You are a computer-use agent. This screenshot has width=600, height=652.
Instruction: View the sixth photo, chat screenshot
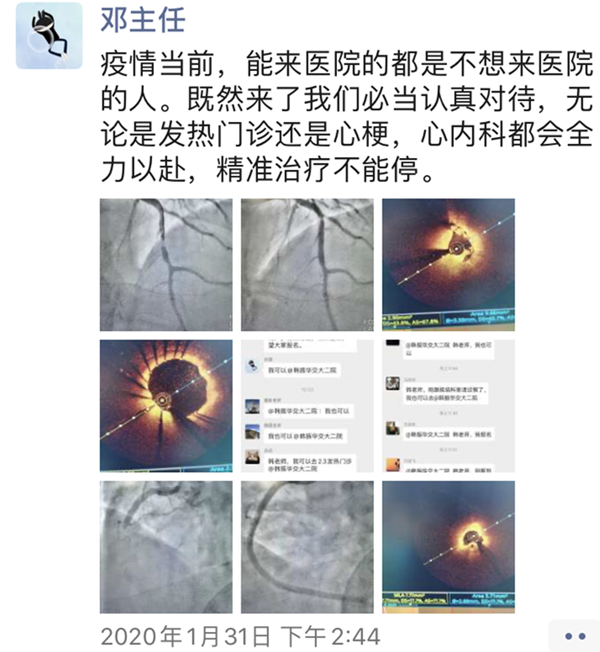point(448,407)
